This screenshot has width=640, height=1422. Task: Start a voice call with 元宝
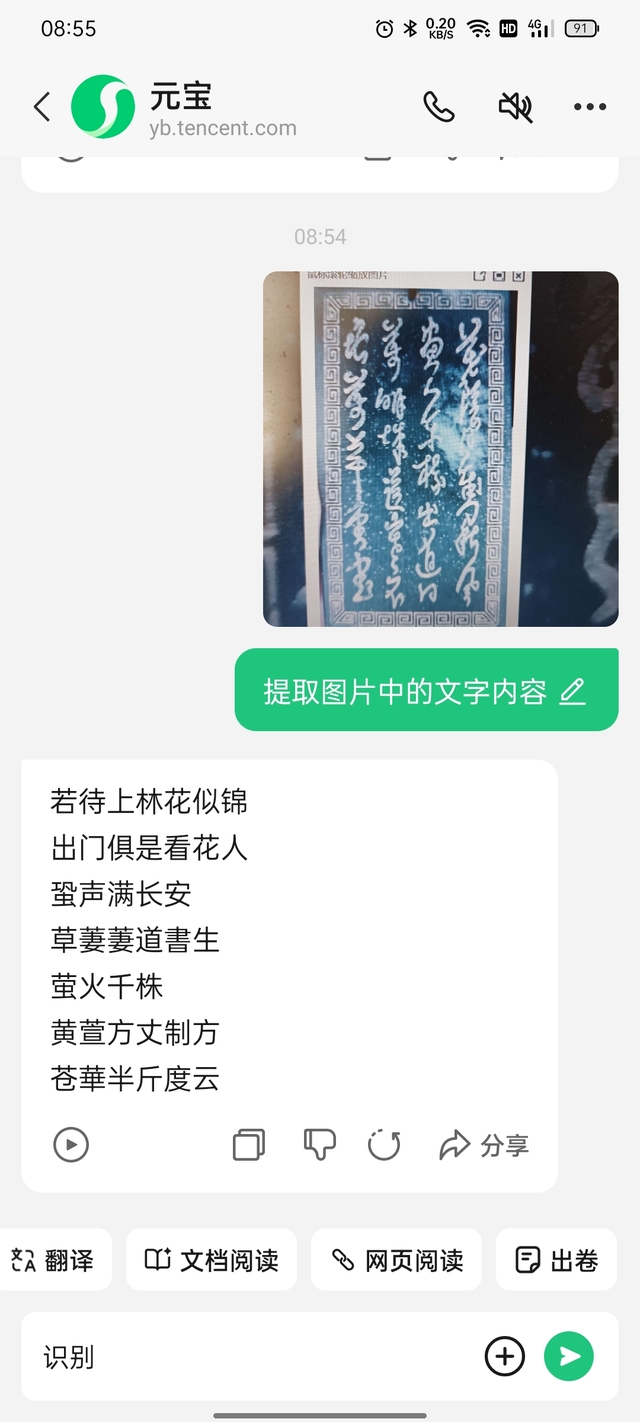point(439,107)
